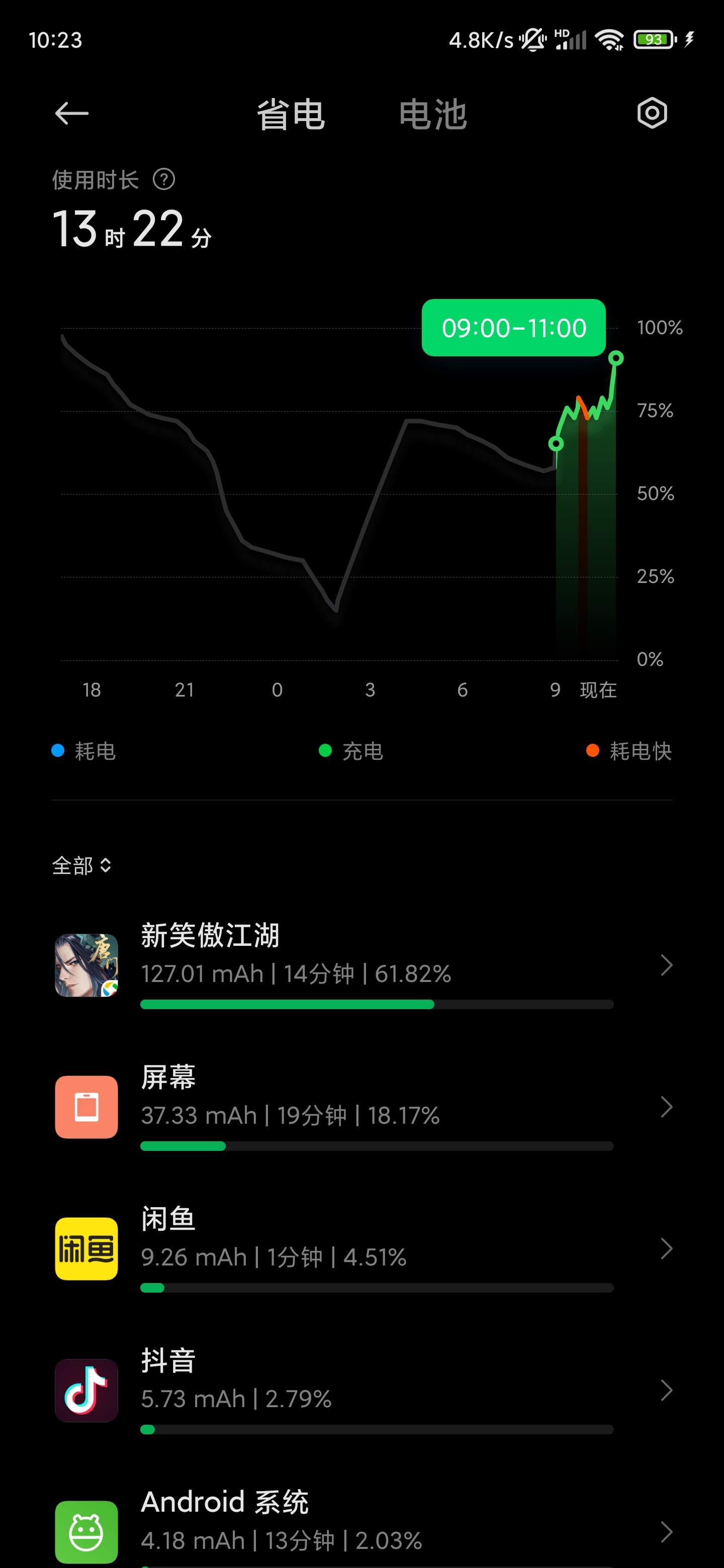
Task: Open 抖音 power usage details
Action: tap(361, 1390)
